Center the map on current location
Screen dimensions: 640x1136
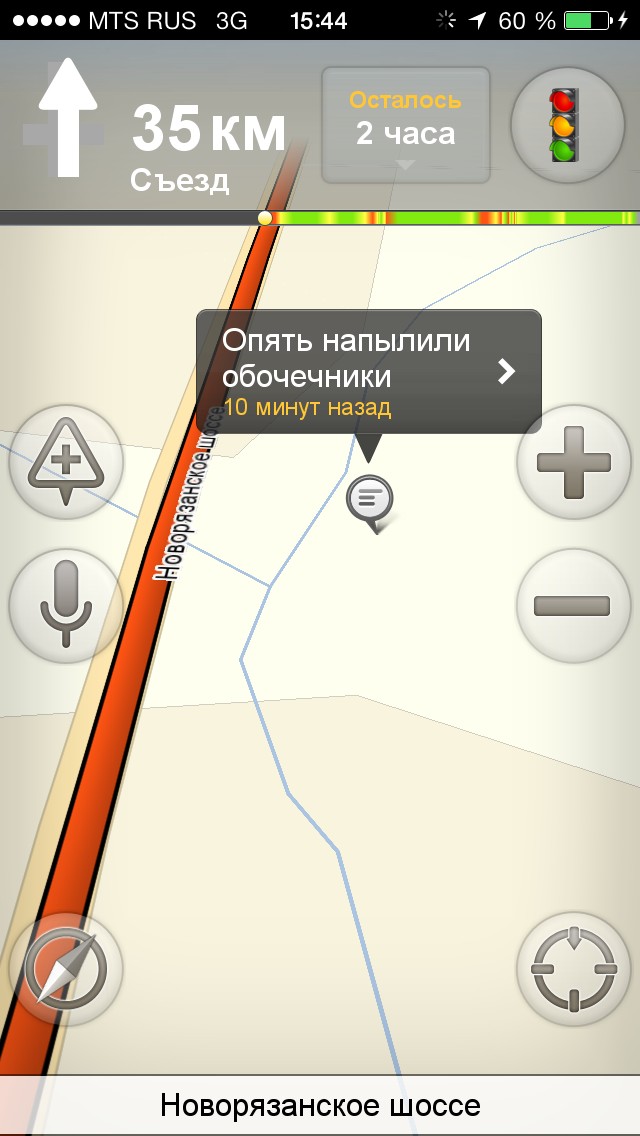[x=573, y=968]
